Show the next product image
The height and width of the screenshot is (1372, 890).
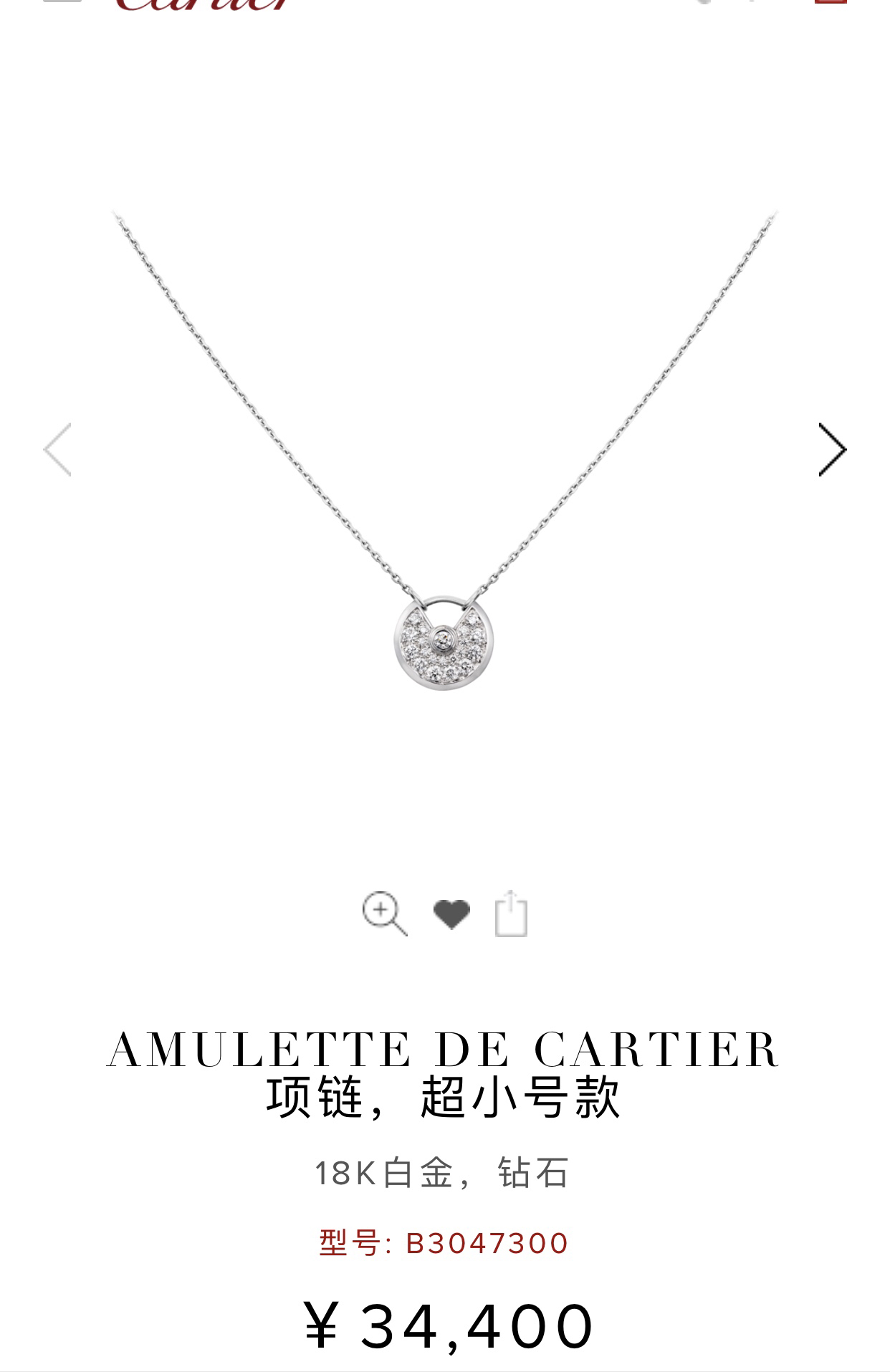pos(832,450)
